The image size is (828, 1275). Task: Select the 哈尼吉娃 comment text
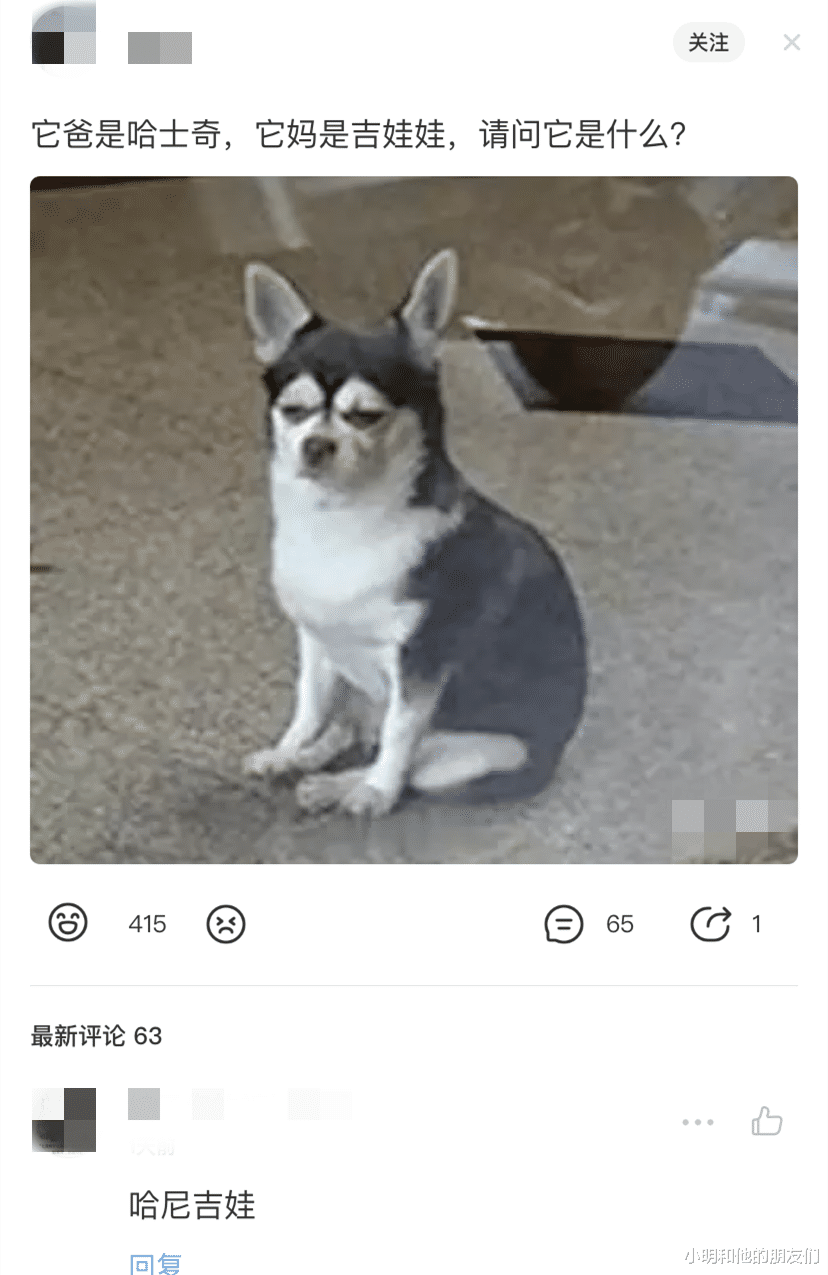(194, 1206)
